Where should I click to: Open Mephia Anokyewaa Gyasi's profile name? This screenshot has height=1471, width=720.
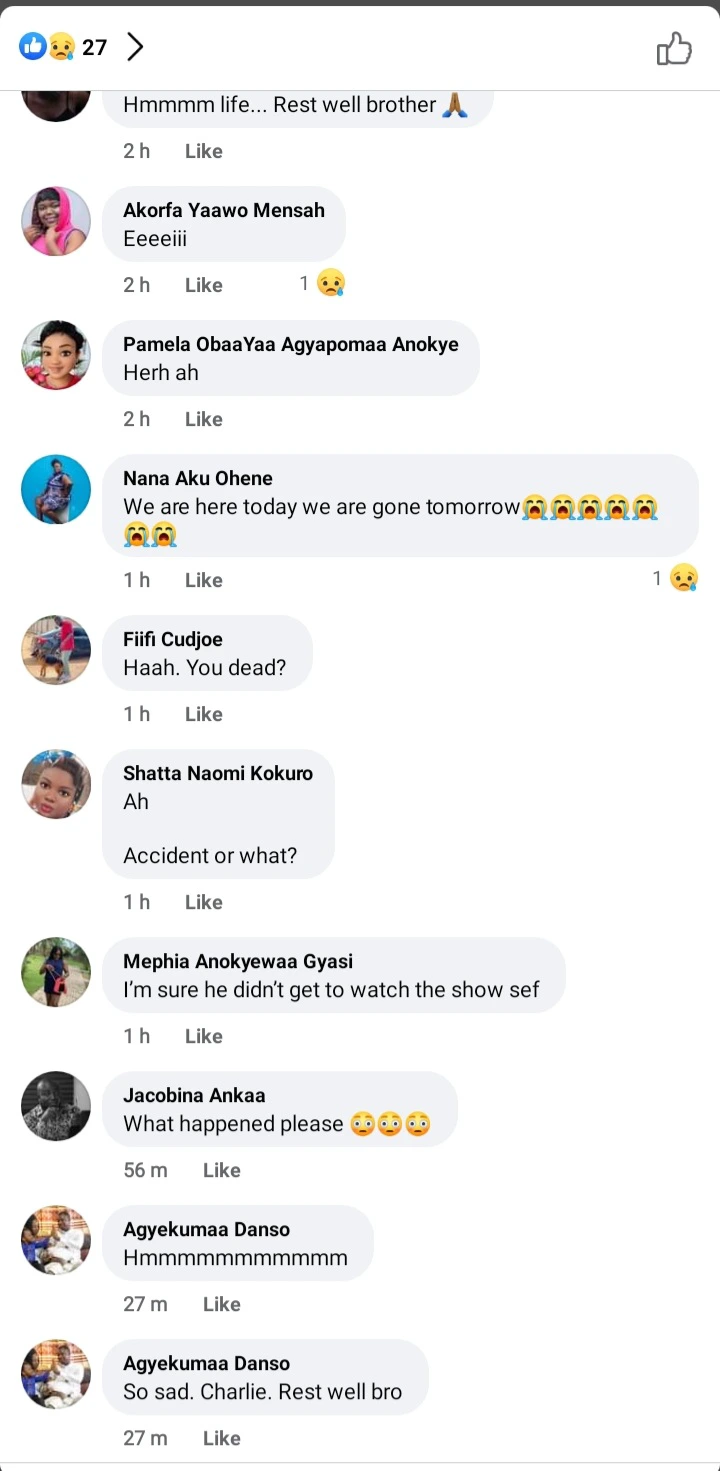click(x=237, y=961)
